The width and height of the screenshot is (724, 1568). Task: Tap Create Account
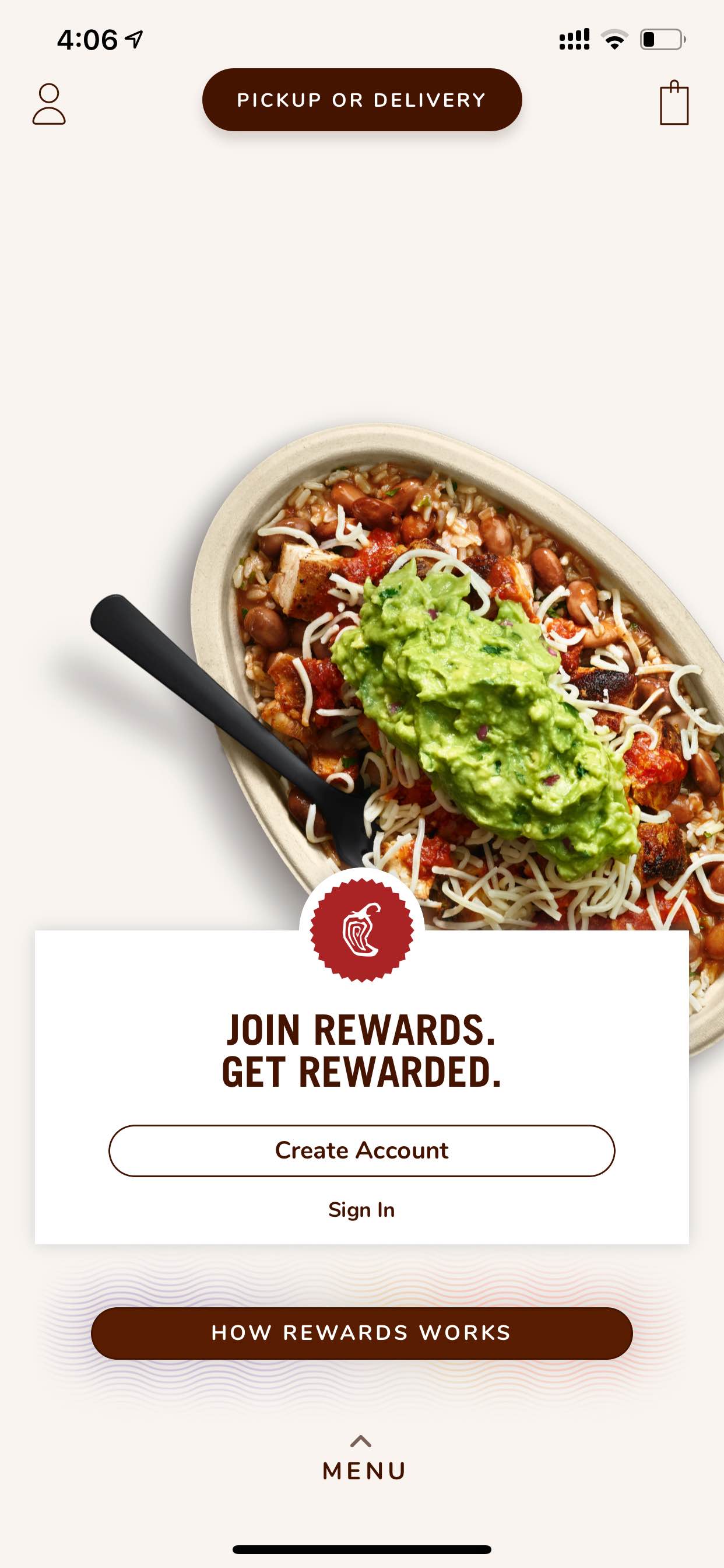click(362, 1150)
